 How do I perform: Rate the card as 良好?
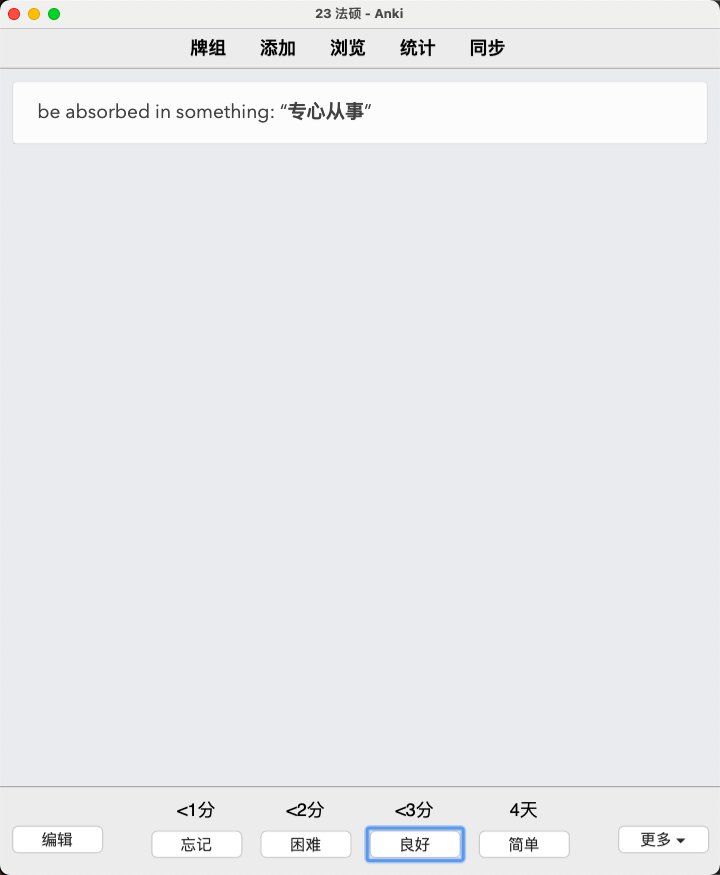(x=414, y=844)
